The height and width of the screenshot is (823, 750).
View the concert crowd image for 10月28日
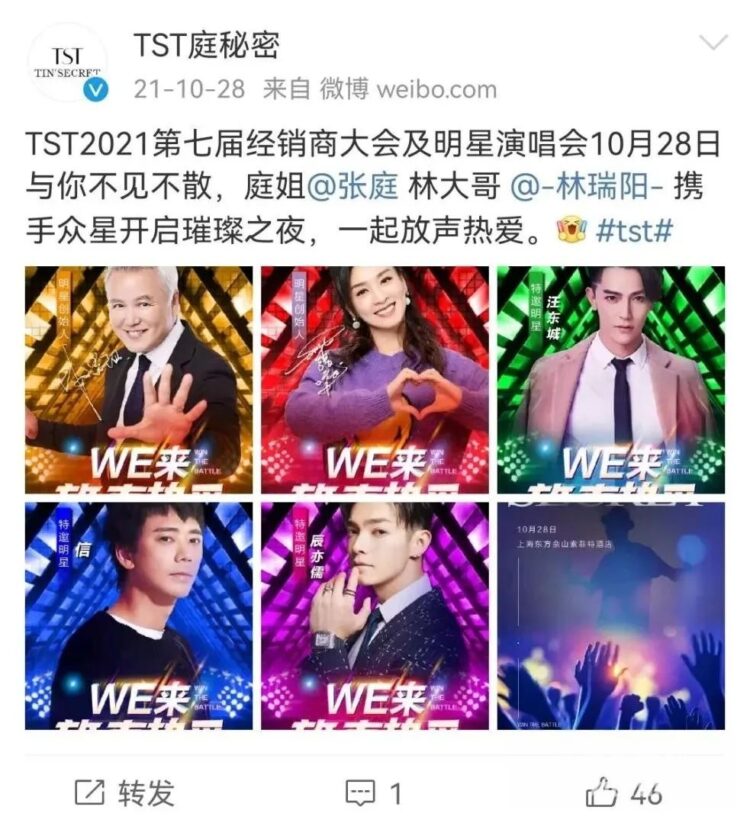pos(611,615)
